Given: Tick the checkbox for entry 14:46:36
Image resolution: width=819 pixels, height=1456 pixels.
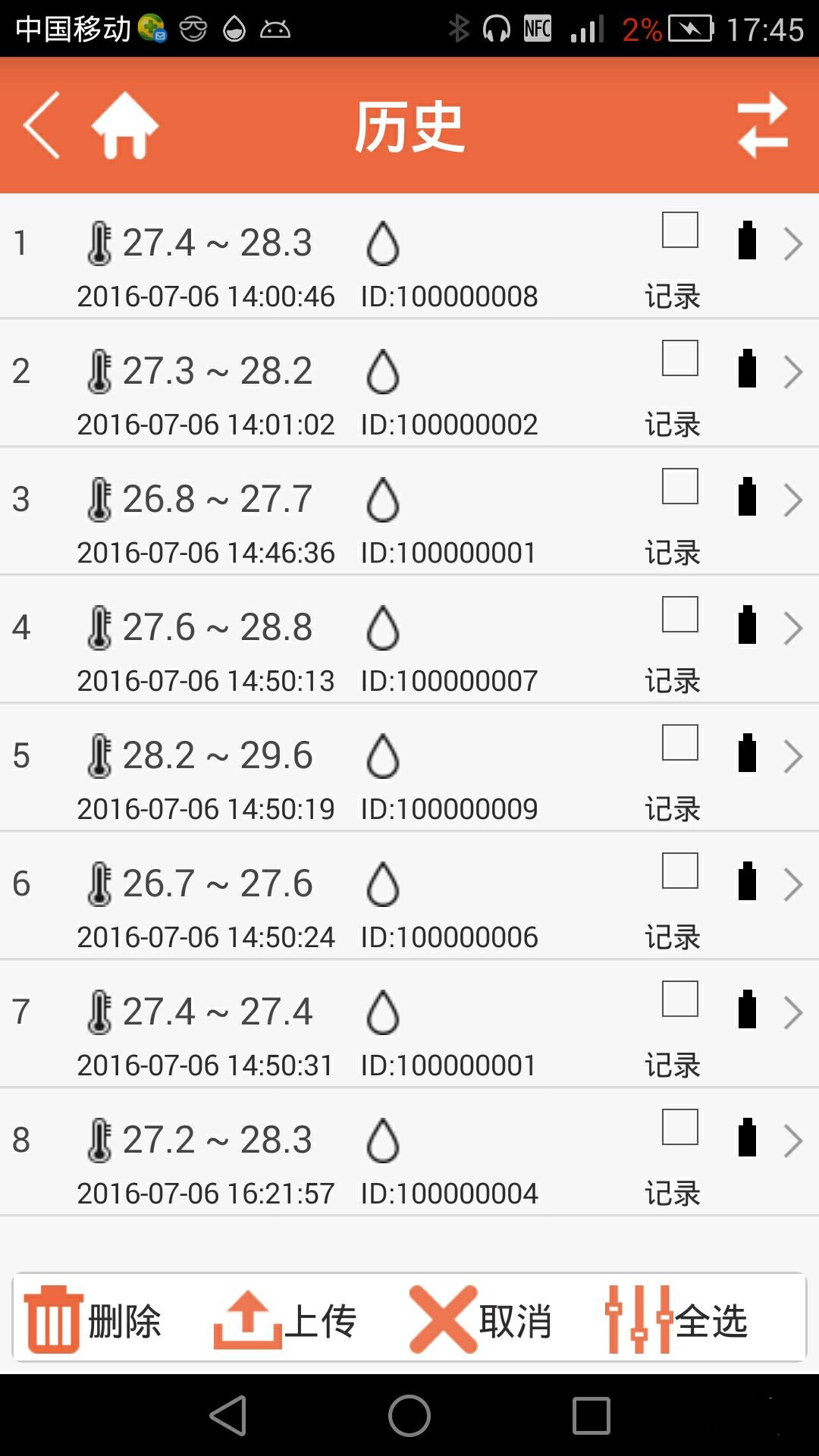Looking at the screenshot, I should pyautogui.click(x=680, y=486).
